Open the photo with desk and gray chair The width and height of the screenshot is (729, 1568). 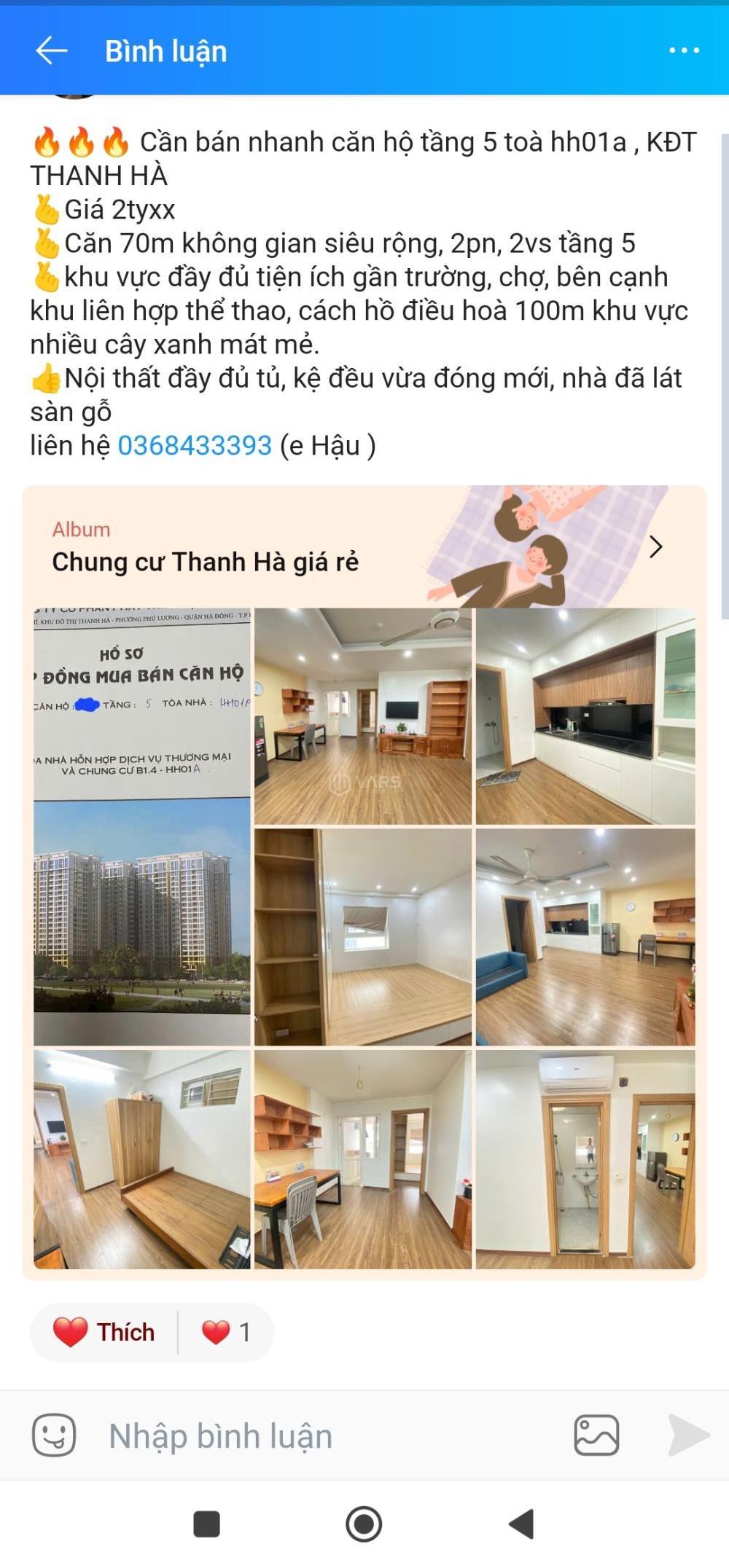362,1159
